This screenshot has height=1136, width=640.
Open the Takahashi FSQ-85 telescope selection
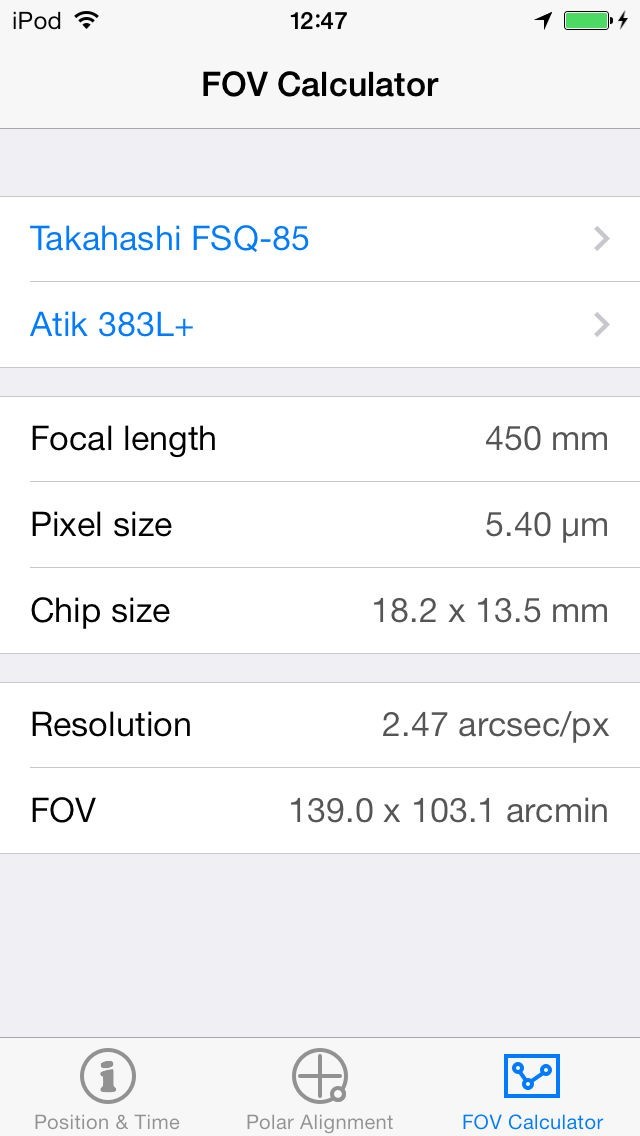(320, 239)
